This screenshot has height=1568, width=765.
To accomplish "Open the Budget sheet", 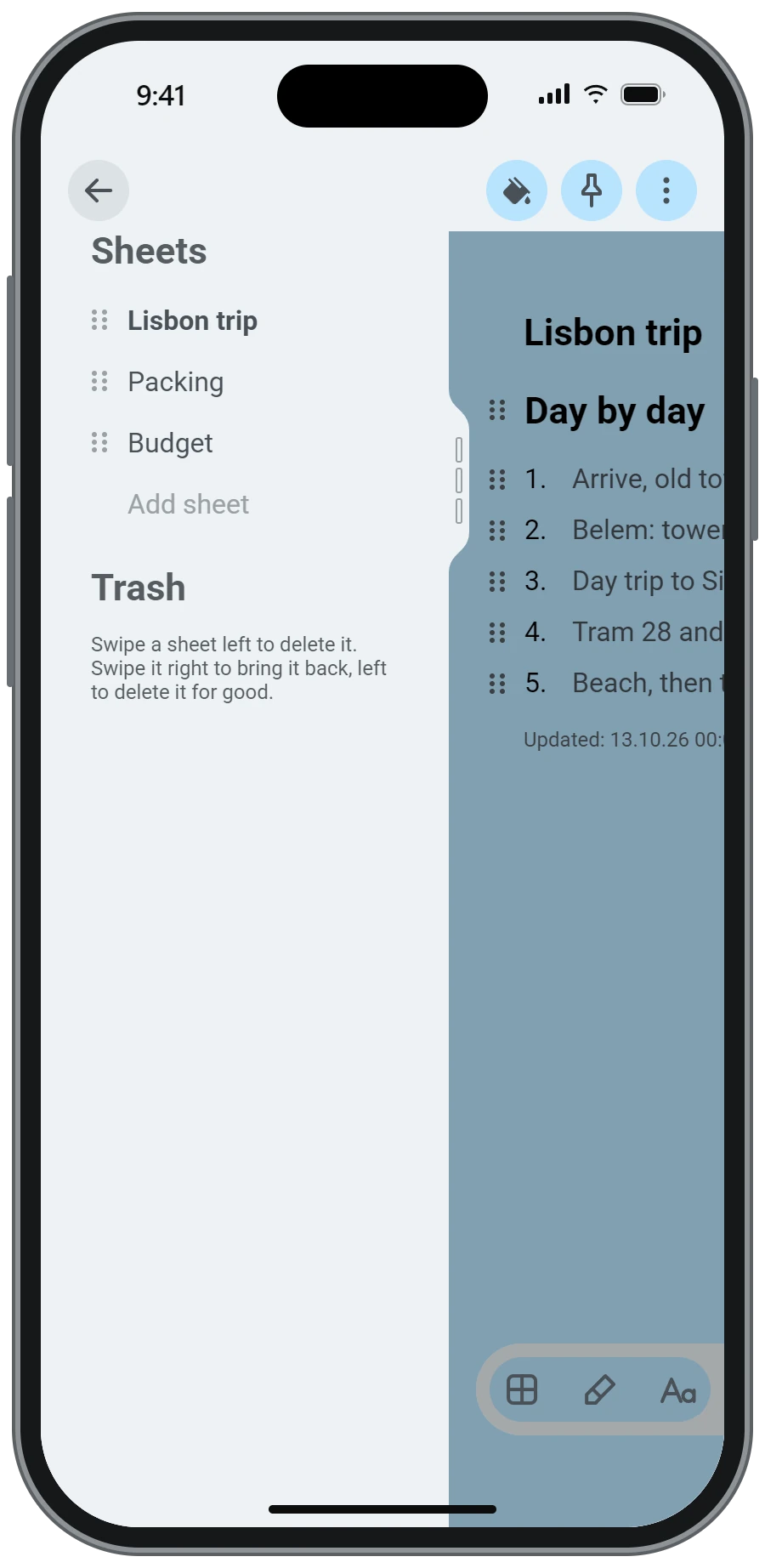I will (170, 443).
